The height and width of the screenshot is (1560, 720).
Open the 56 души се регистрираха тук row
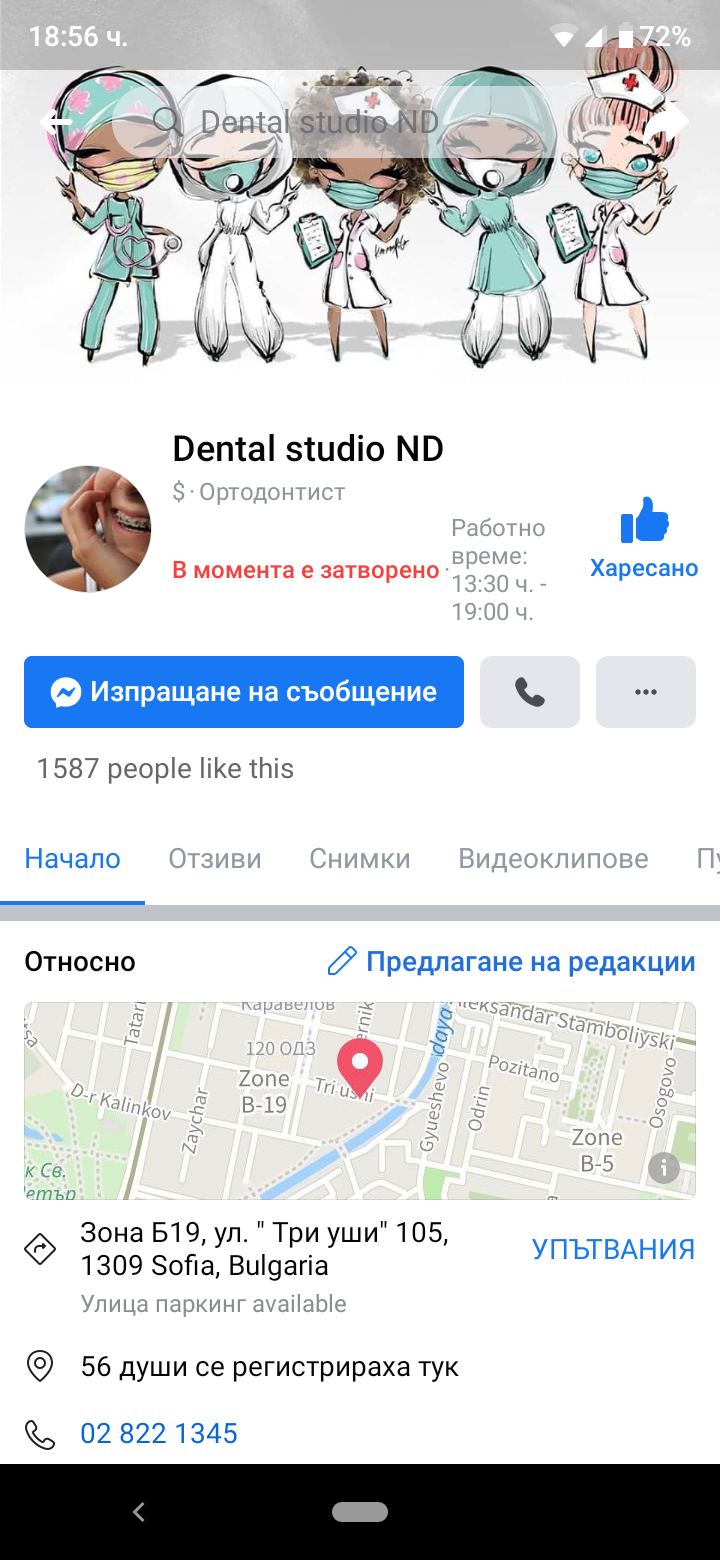(270, 1366)
